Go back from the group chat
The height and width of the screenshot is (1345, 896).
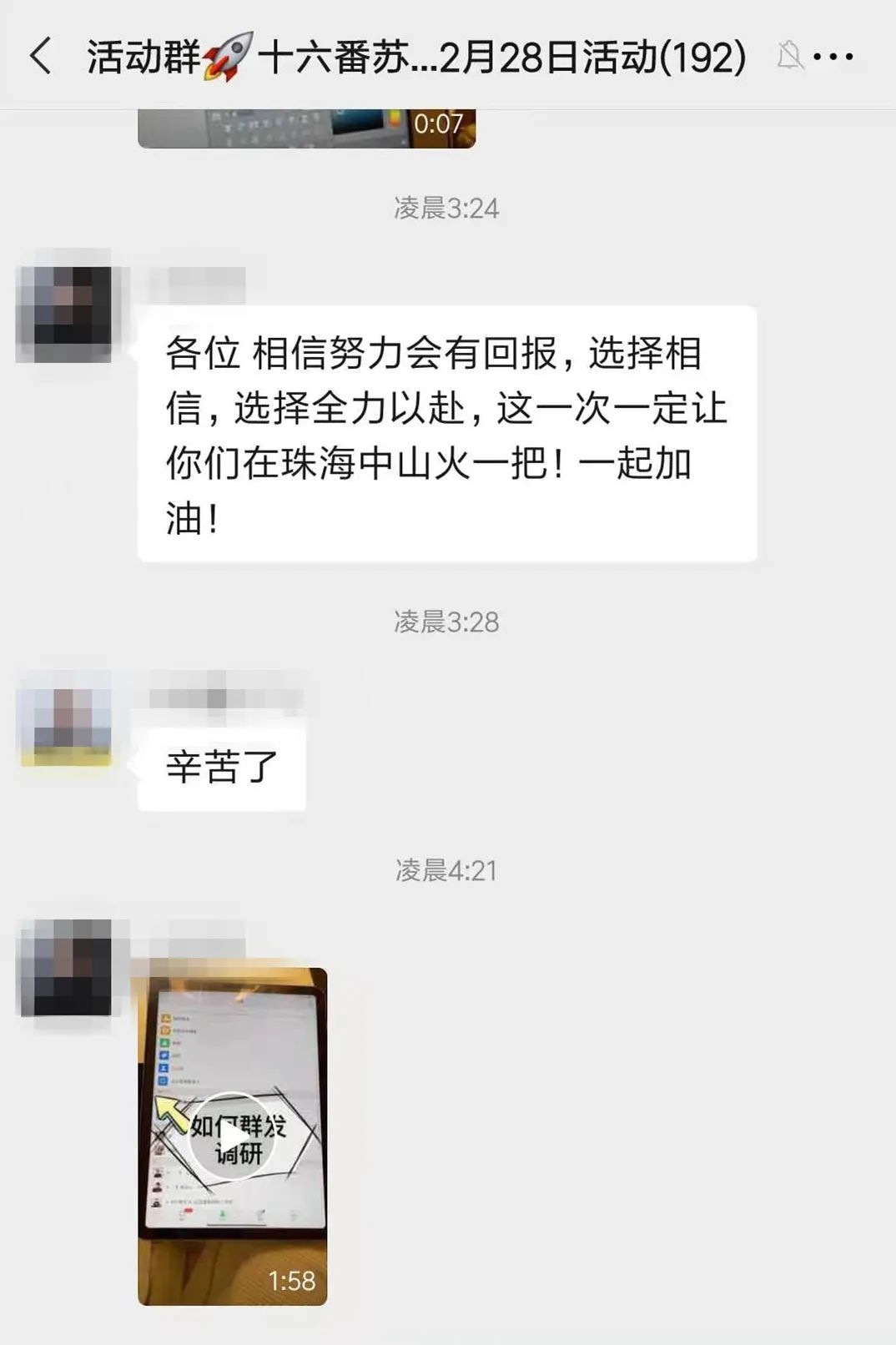[40, 57]
